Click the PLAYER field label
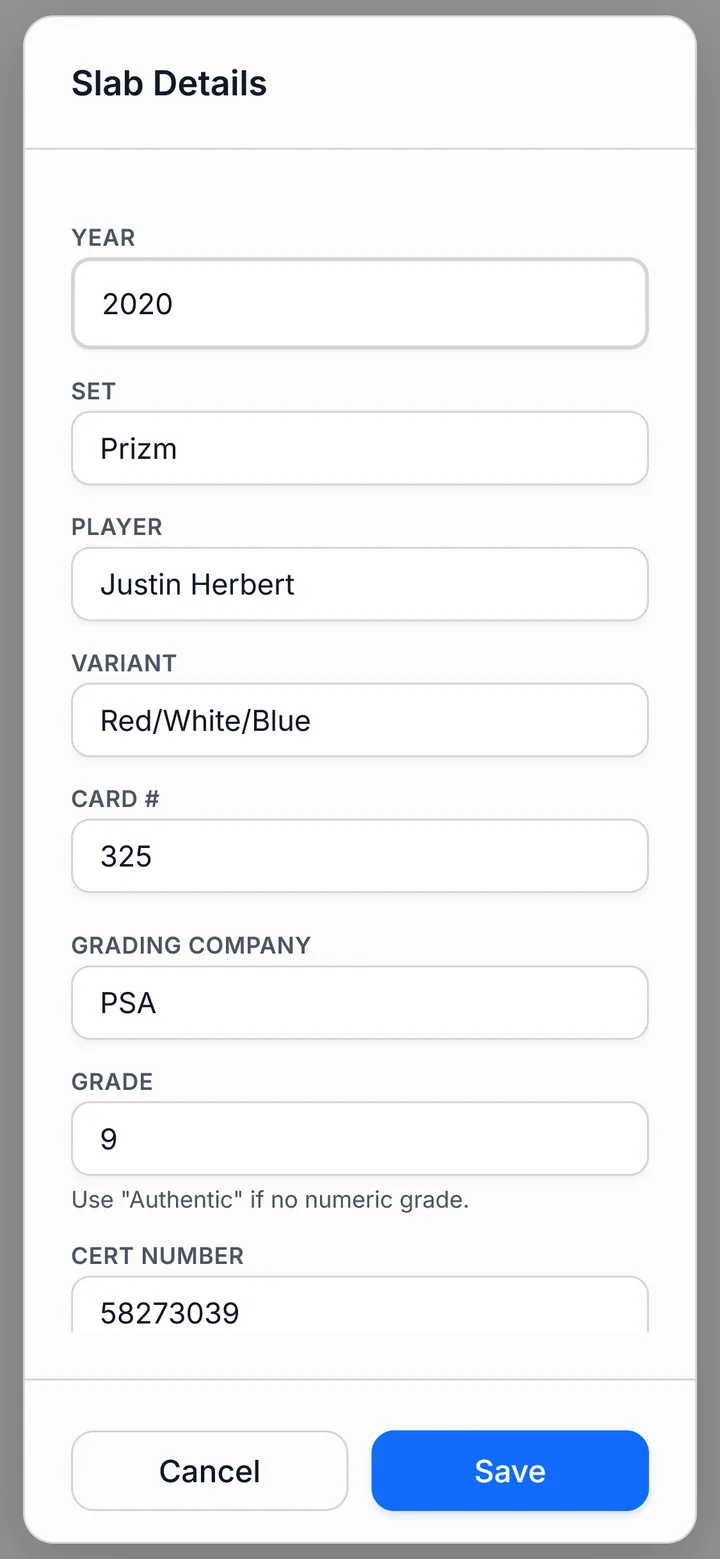This screenshot has width=720, height=1559. point(117,527)
